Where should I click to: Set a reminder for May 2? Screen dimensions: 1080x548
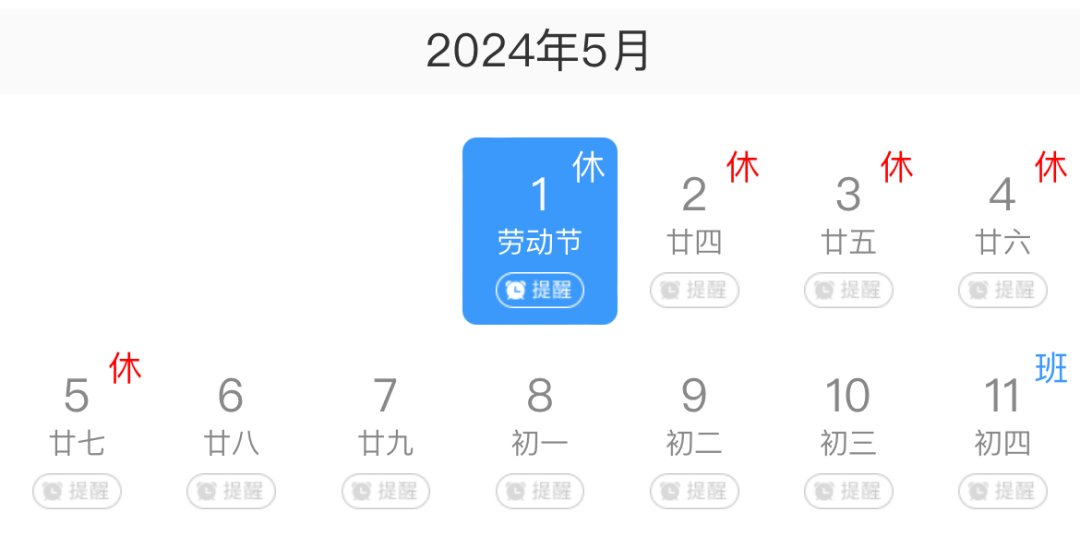[694, 290]
